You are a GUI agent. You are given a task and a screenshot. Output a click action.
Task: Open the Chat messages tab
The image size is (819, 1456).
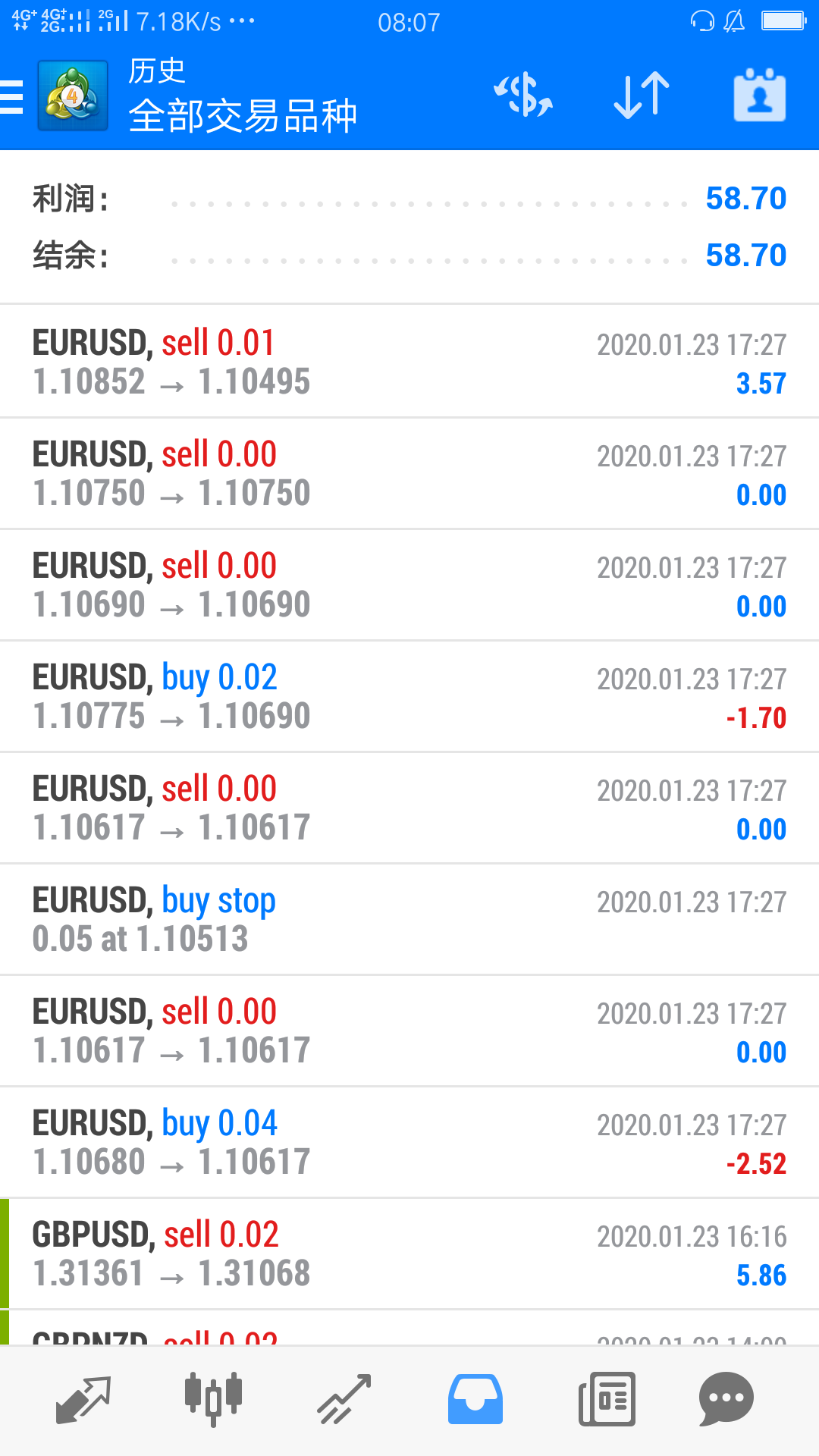726,1399
